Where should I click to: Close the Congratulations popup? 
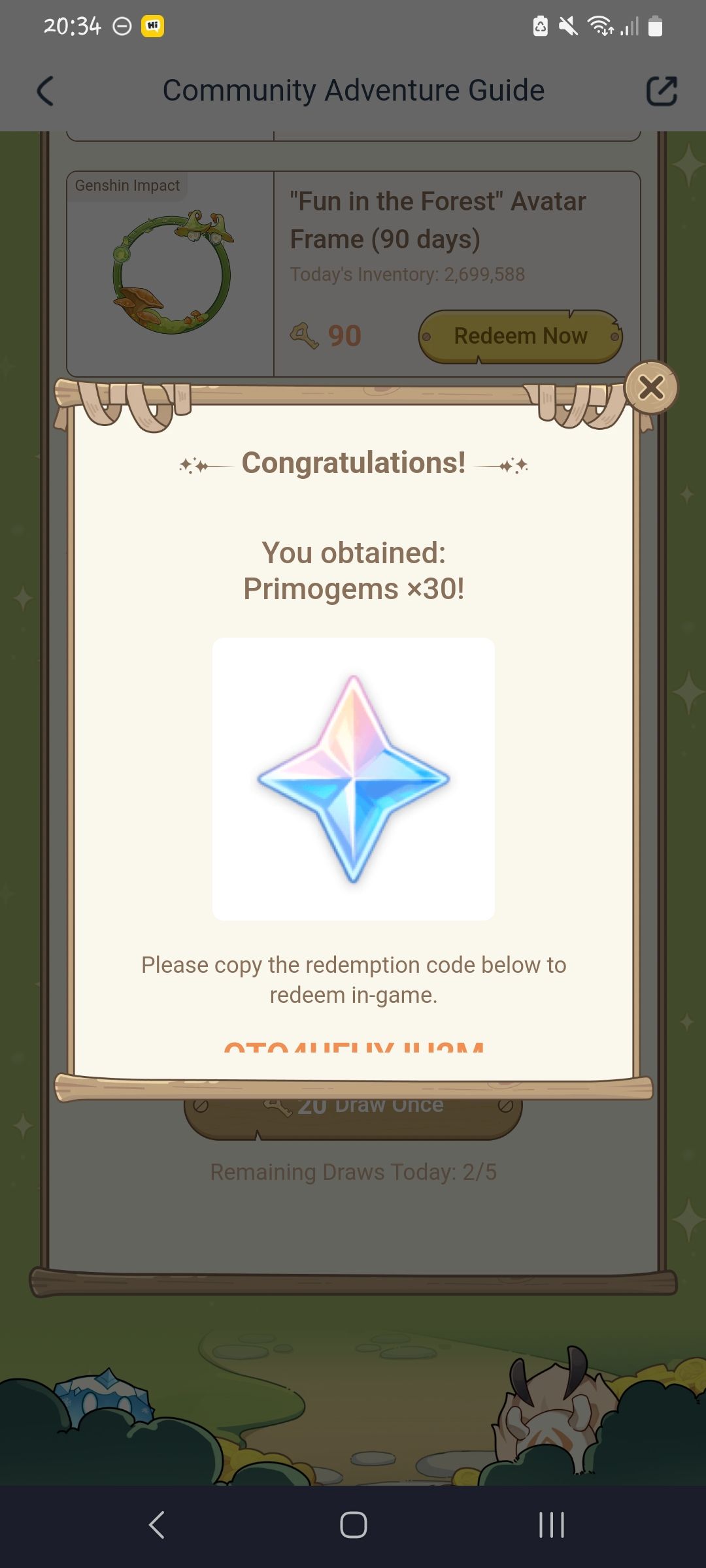click(651, 387)
